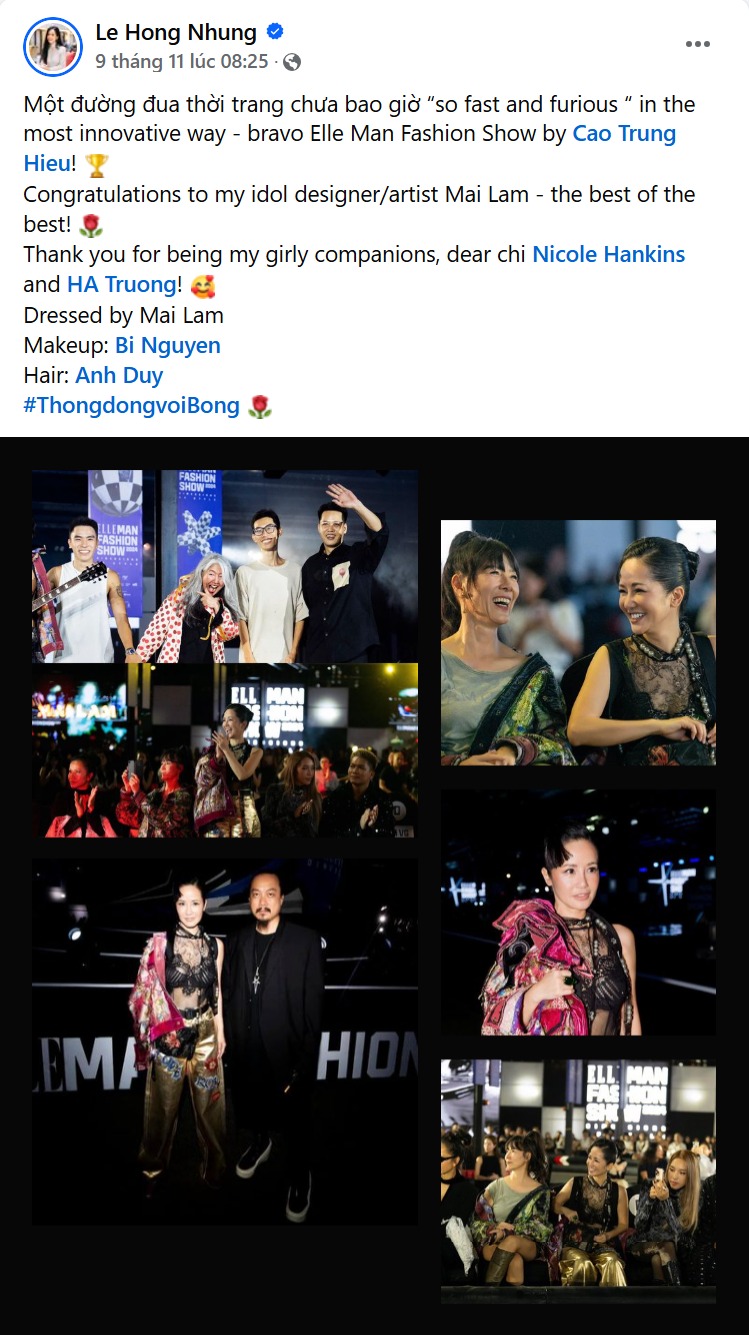Open Le Hong Nhung profile name link
749x1335 pixels.
point(175,33)
